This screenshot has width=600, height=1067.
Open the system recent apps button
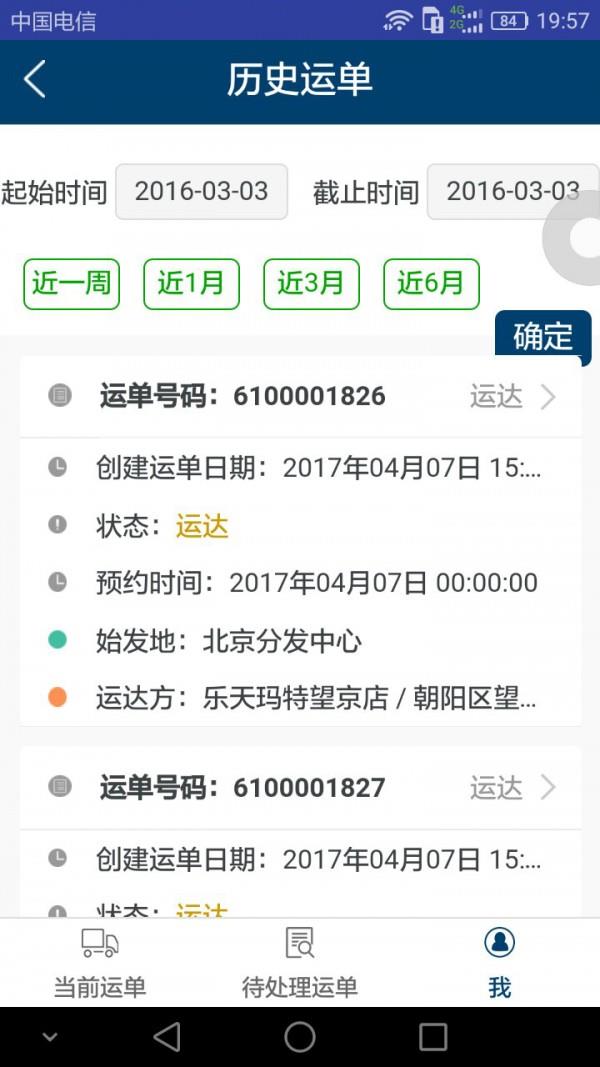click(433, 1037)
